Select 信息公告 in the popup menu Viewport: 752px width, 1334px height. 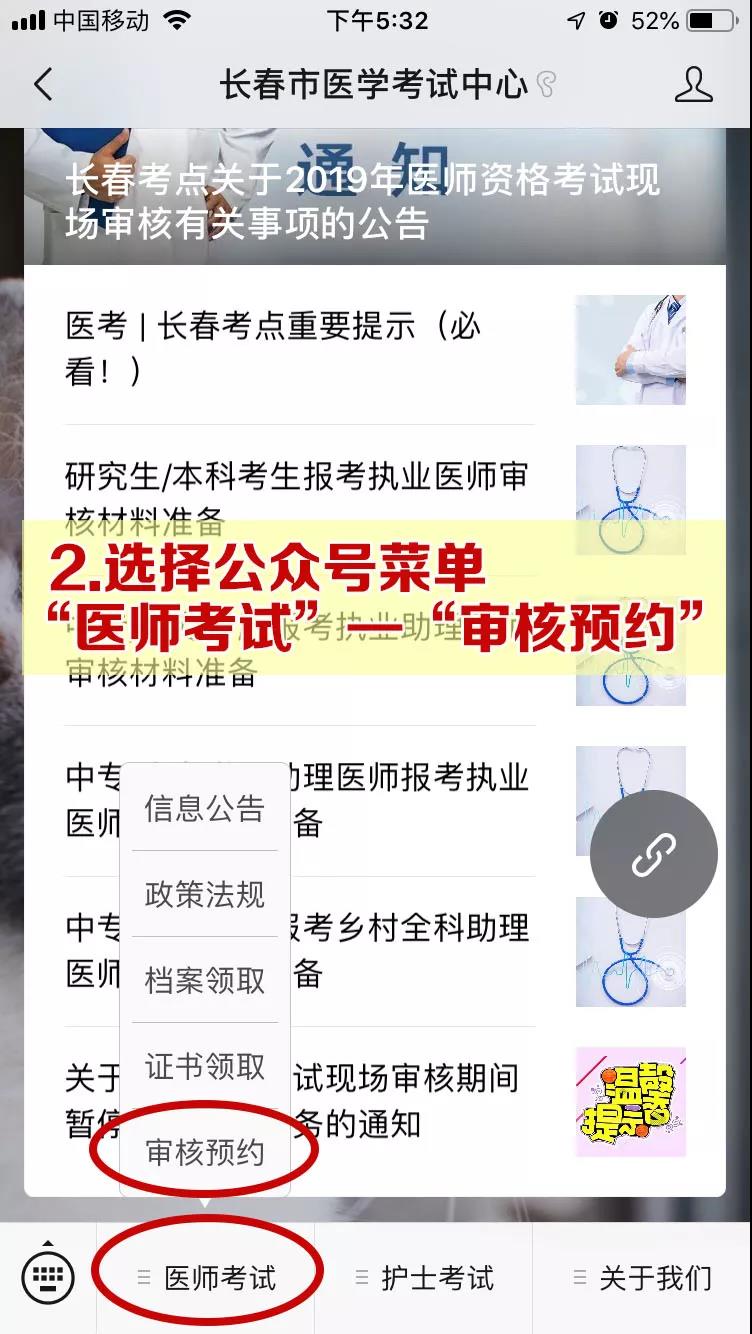click(205, 808)
